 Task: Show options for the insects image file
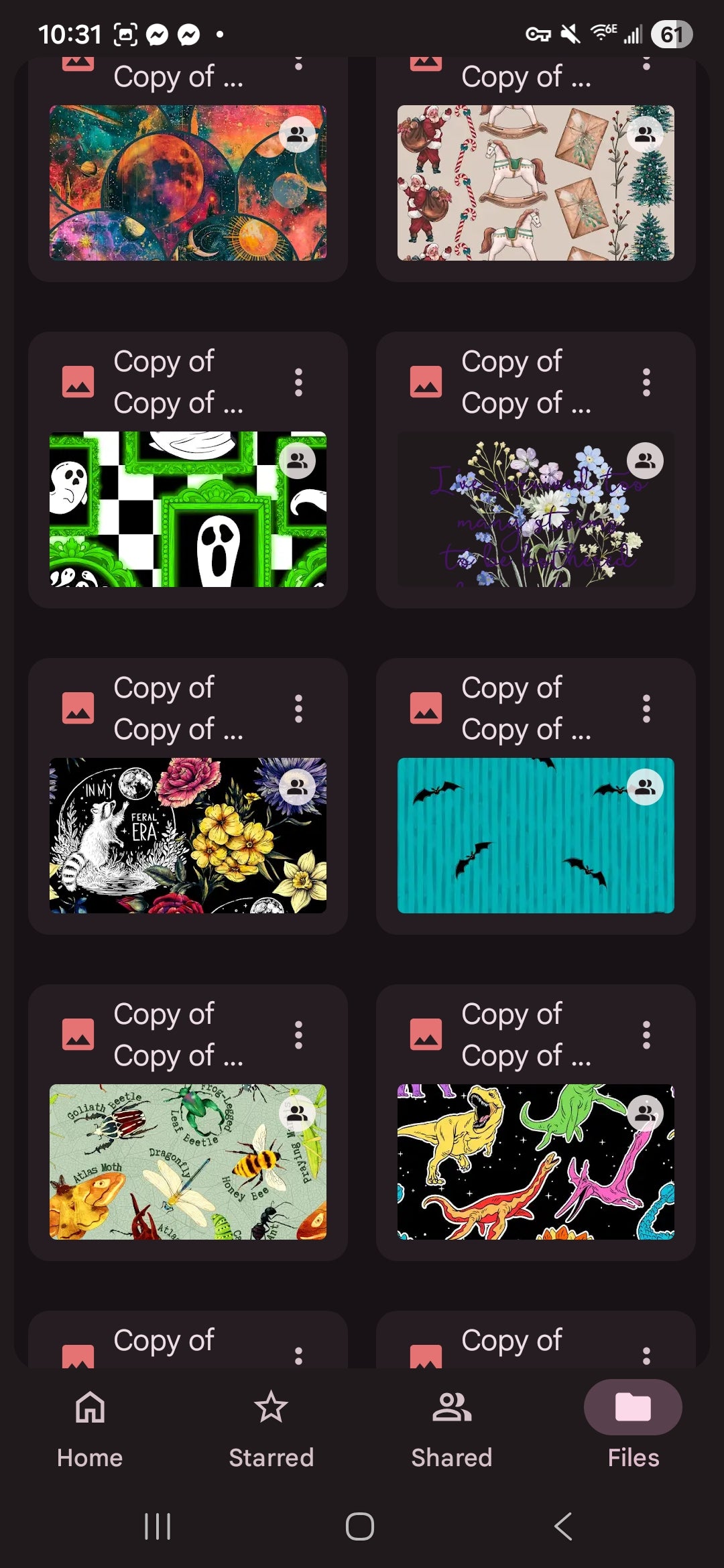pos(299,1035)
